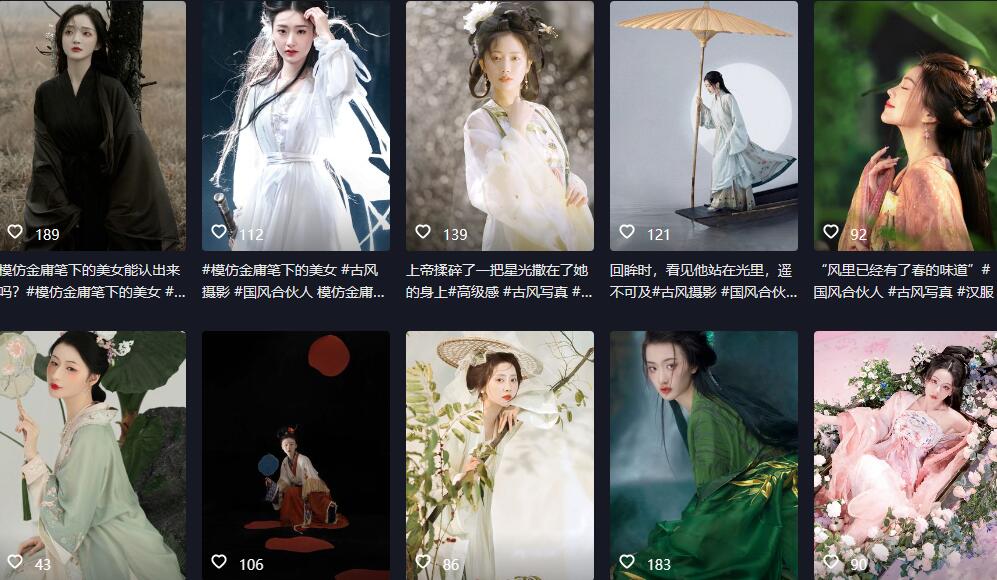
Task: Open the video with 112 likes
Action: coord(295,125)
